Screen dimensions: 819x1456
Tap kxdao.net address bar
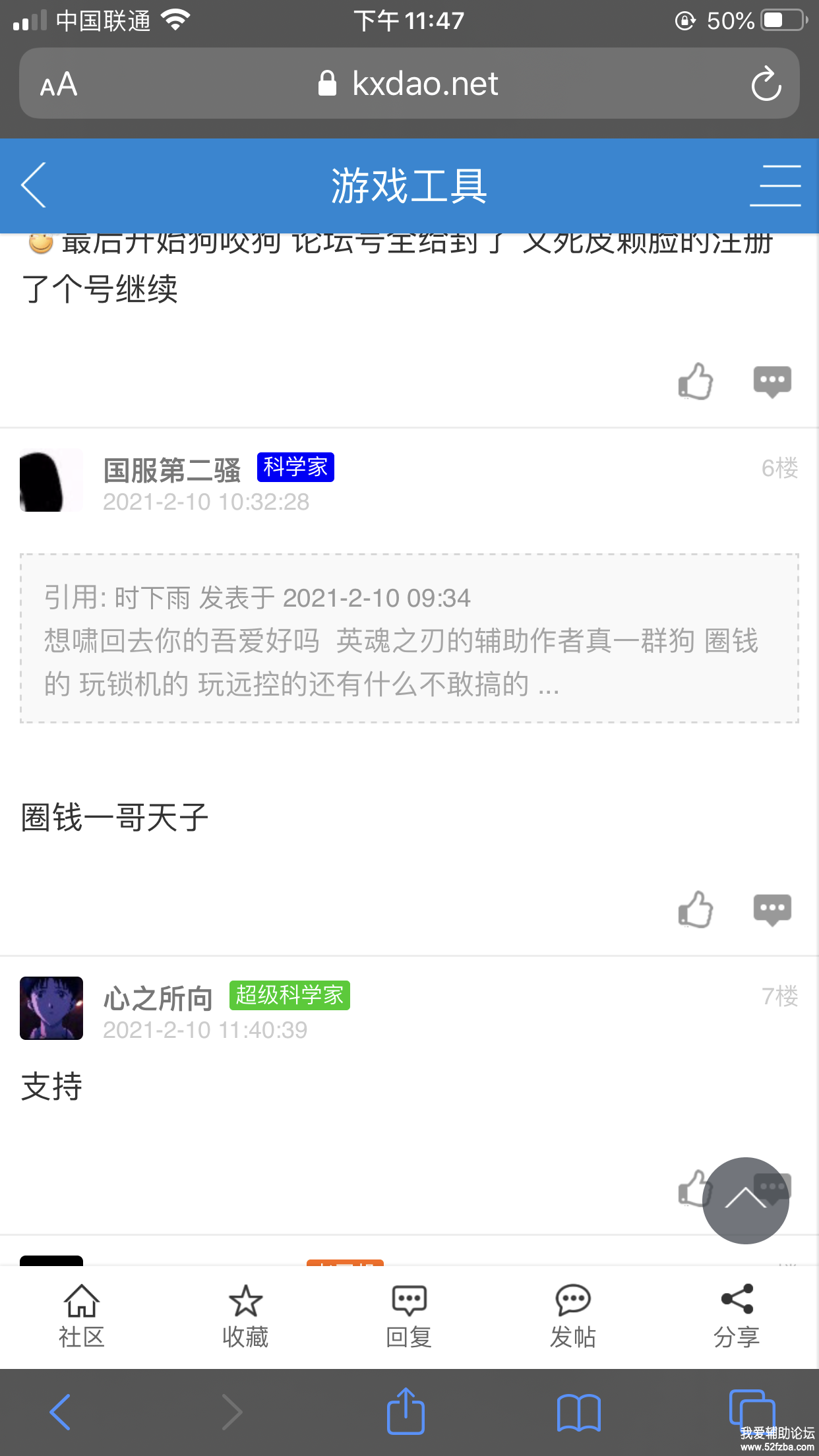coord(409,84)
